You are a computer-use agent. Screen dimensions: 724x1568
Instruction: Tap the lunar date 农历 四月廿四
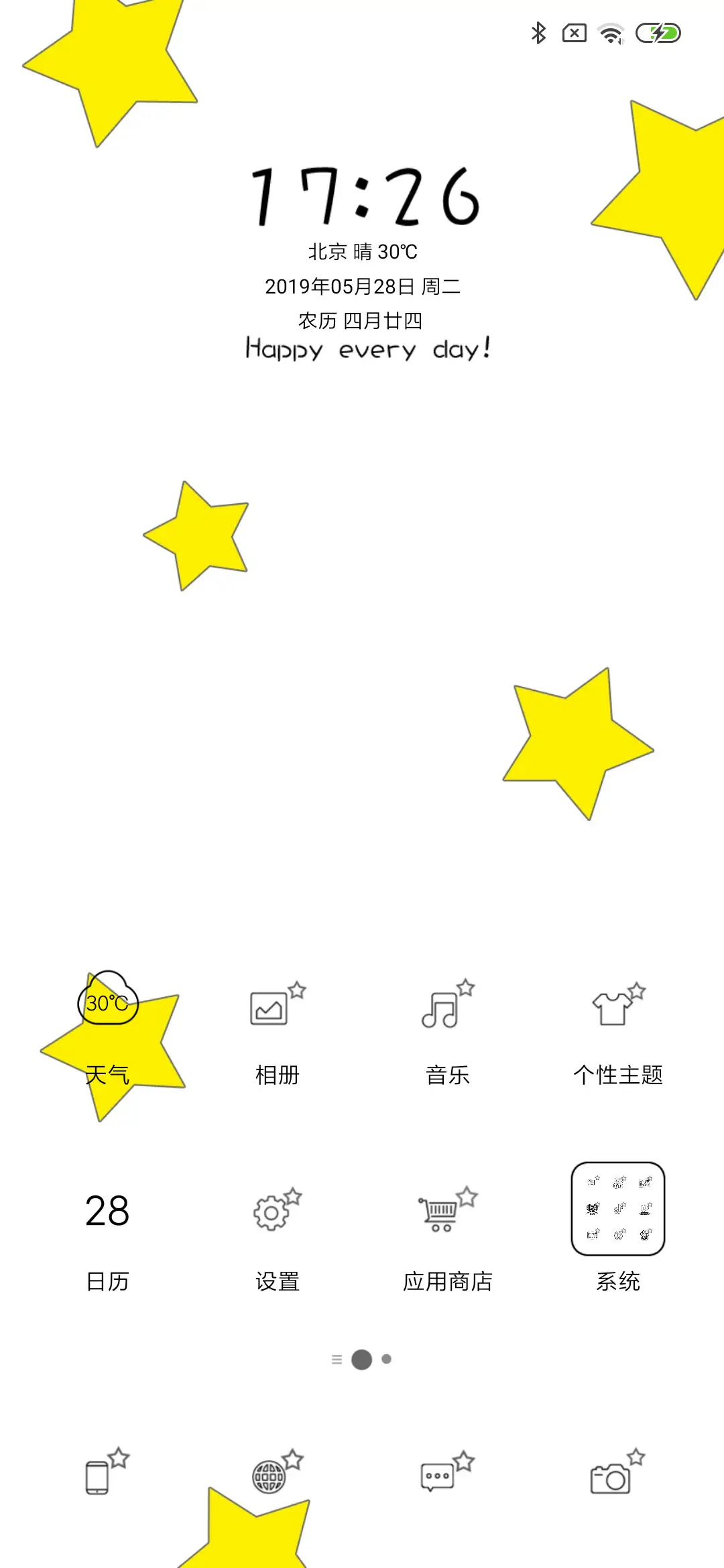362,320
